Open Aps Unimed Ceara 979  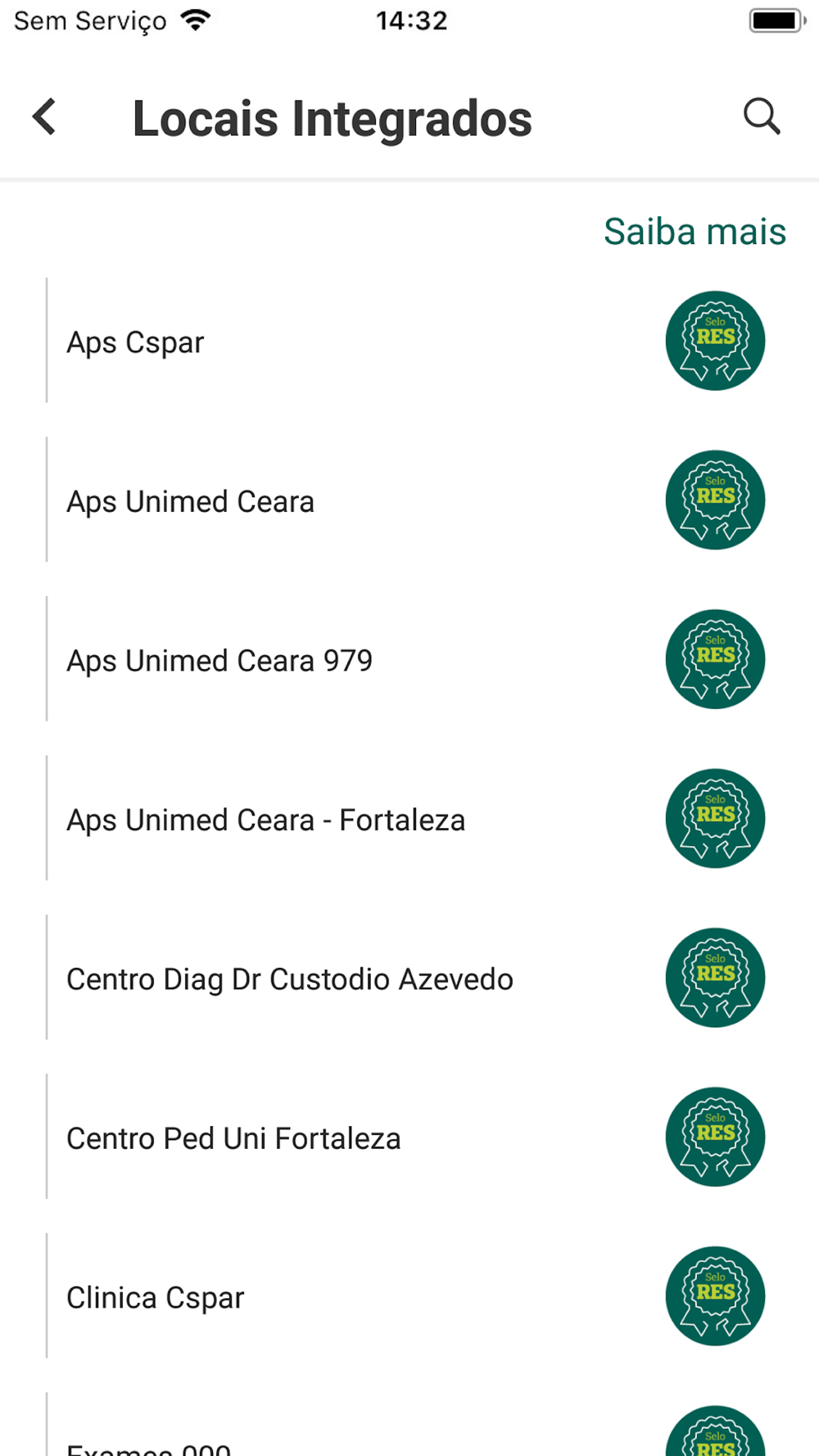409,659
